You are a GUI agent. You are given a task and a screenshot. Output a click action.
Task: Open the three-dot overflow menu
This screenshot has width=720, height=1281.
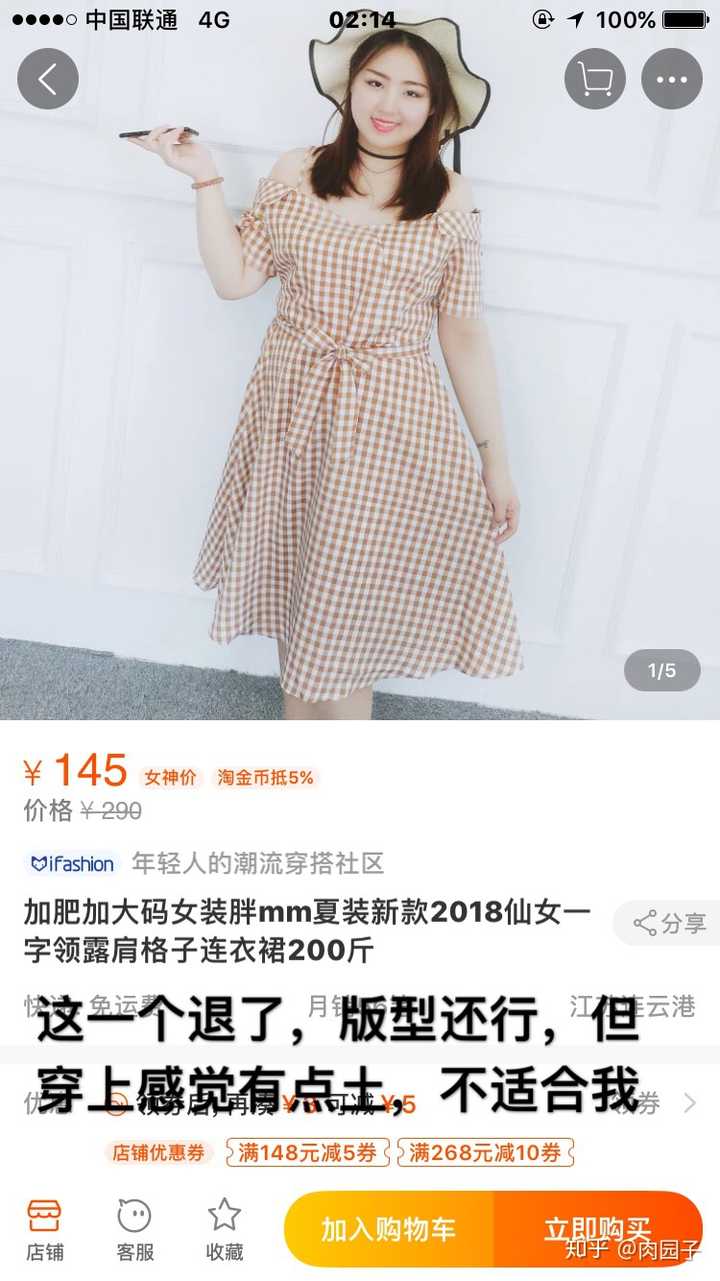672,79
